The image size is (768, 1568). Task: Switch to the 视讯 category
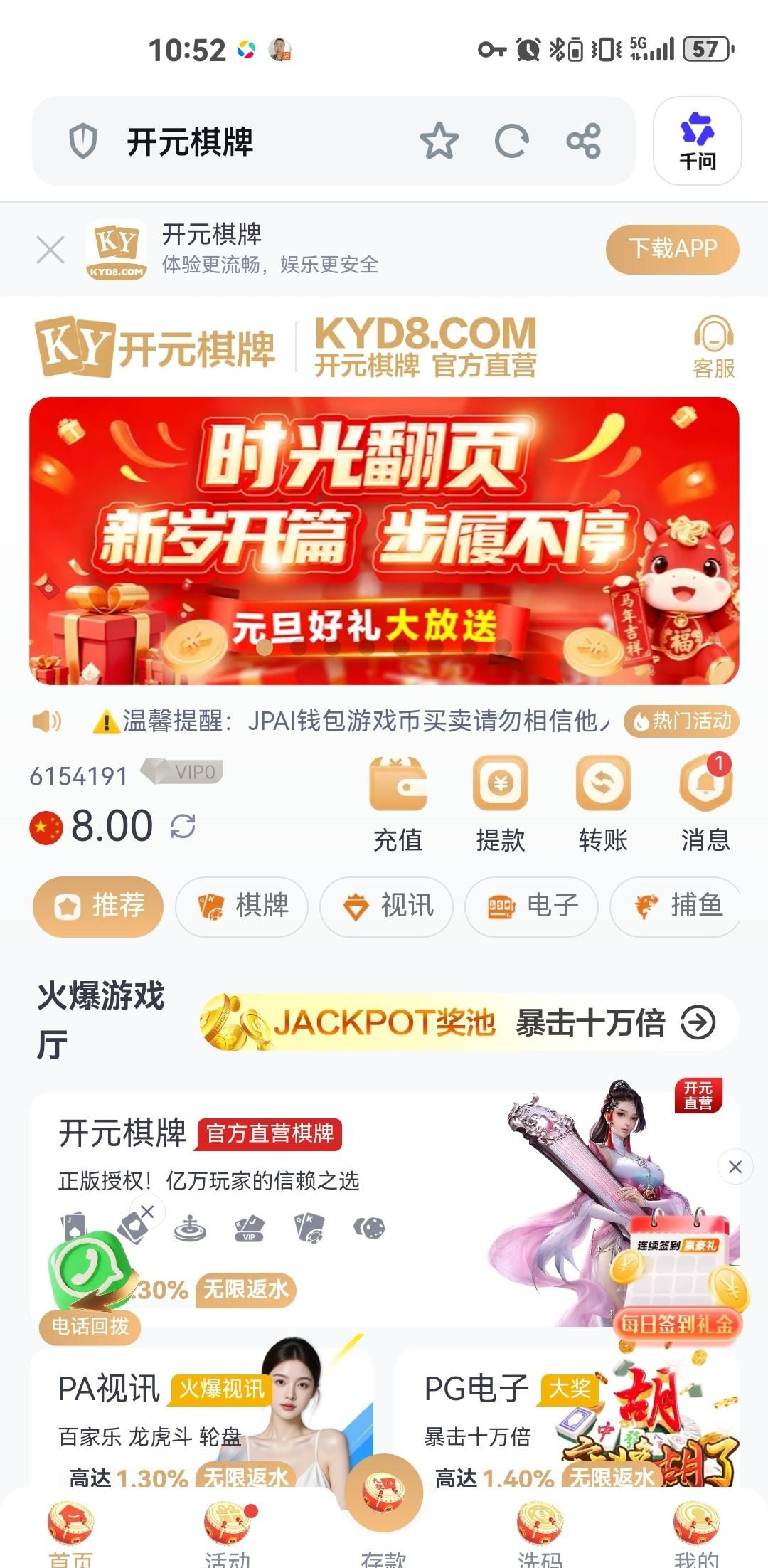pos(386,906)
